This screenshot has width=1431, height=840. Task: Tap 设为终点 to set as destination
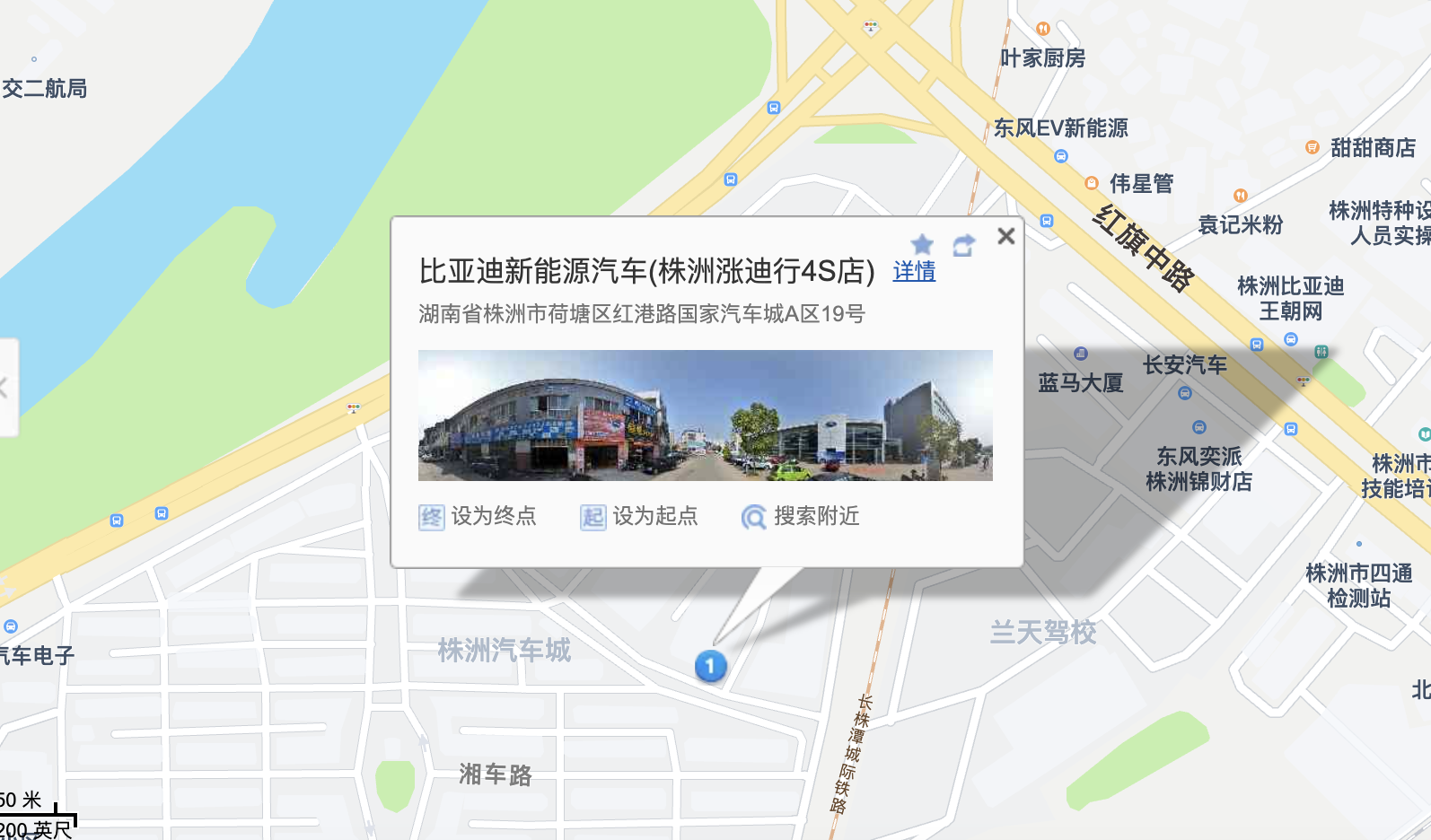pyautogui.click(x=478, y=517)
